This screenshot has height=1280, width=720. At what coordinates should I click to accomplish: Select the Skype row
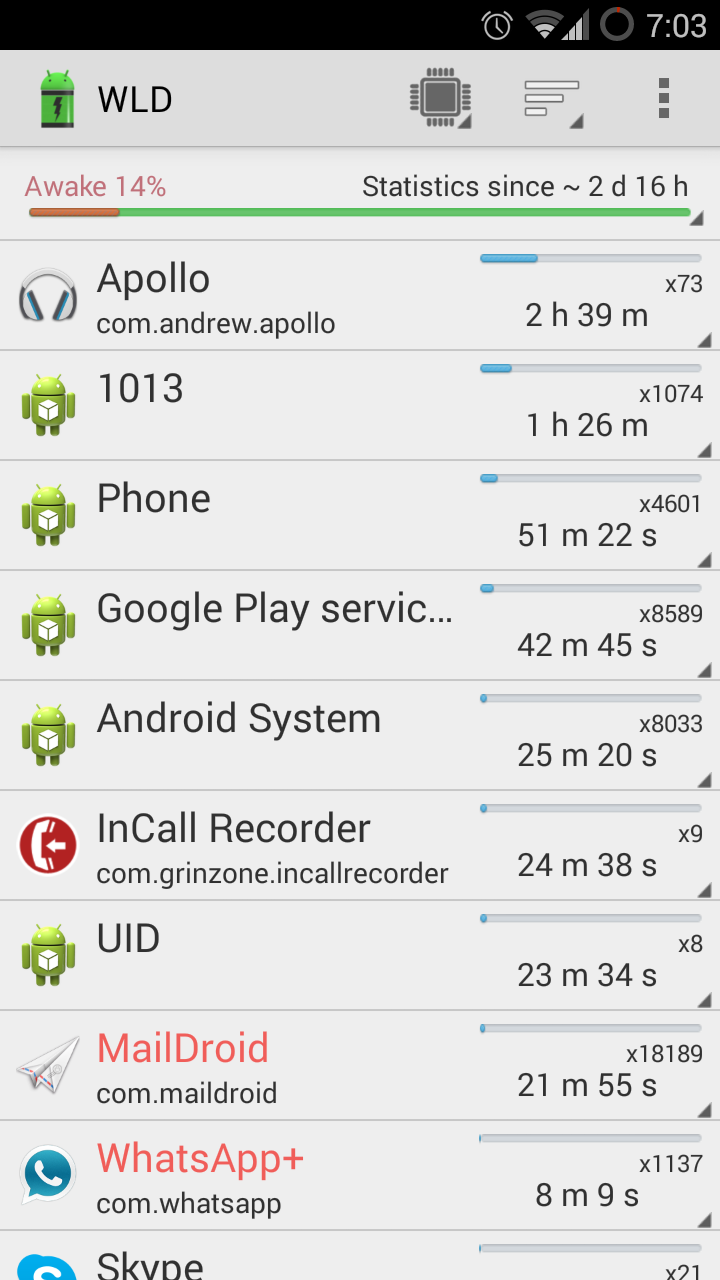tap(360, 1256)
